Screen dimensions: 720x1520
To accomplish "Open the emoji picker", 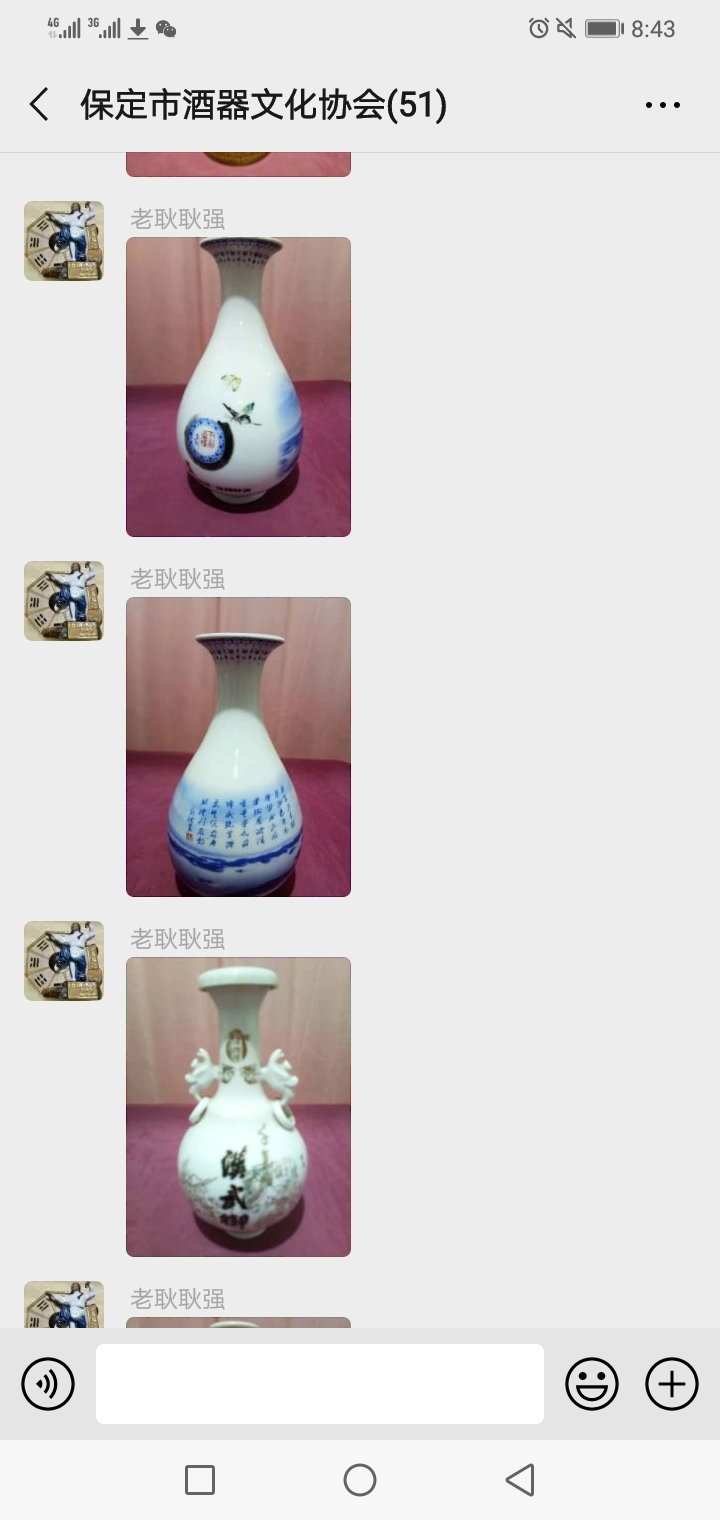I will [x=592, y=1384].
